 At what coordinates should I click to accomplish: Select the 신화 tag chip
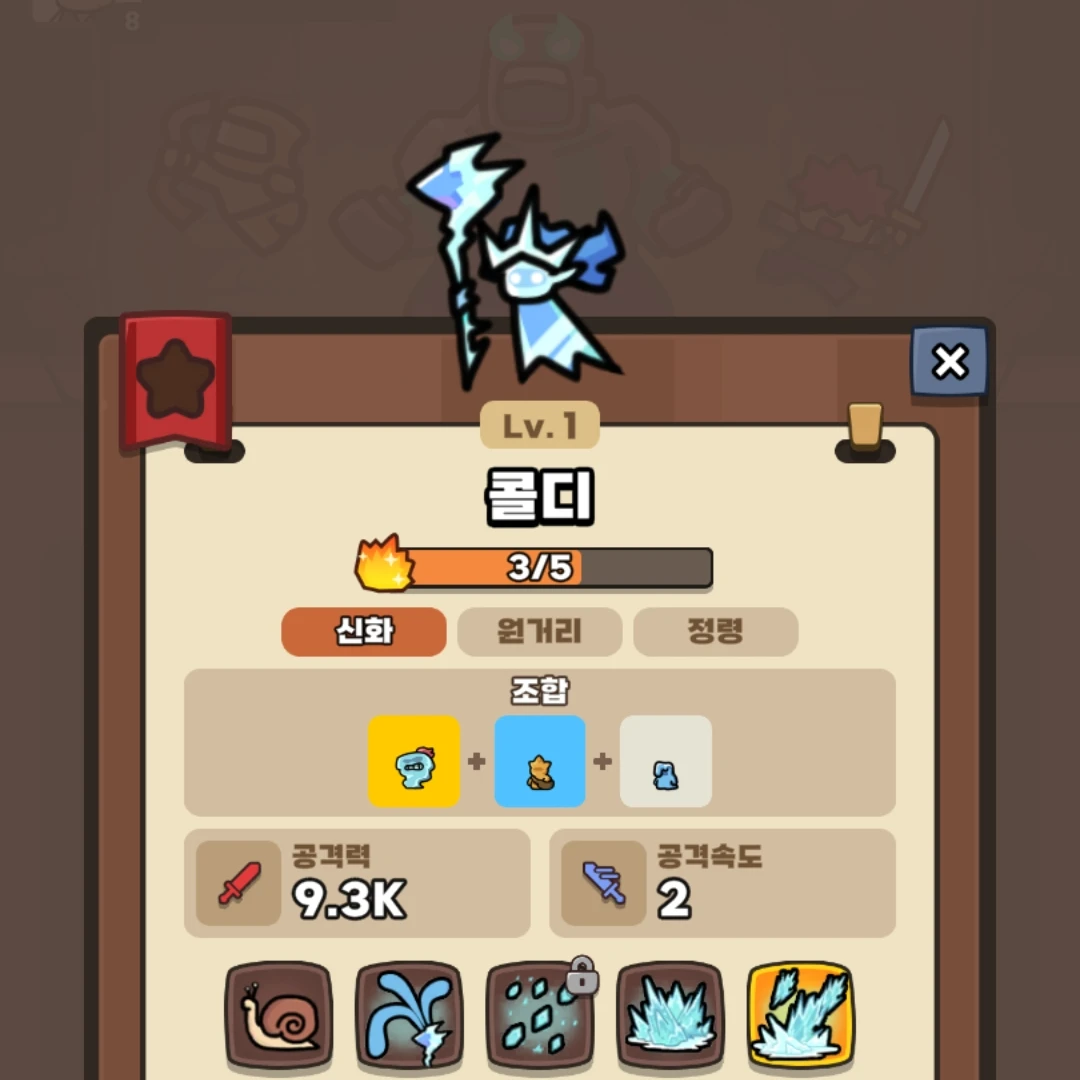tap(364, 632)
